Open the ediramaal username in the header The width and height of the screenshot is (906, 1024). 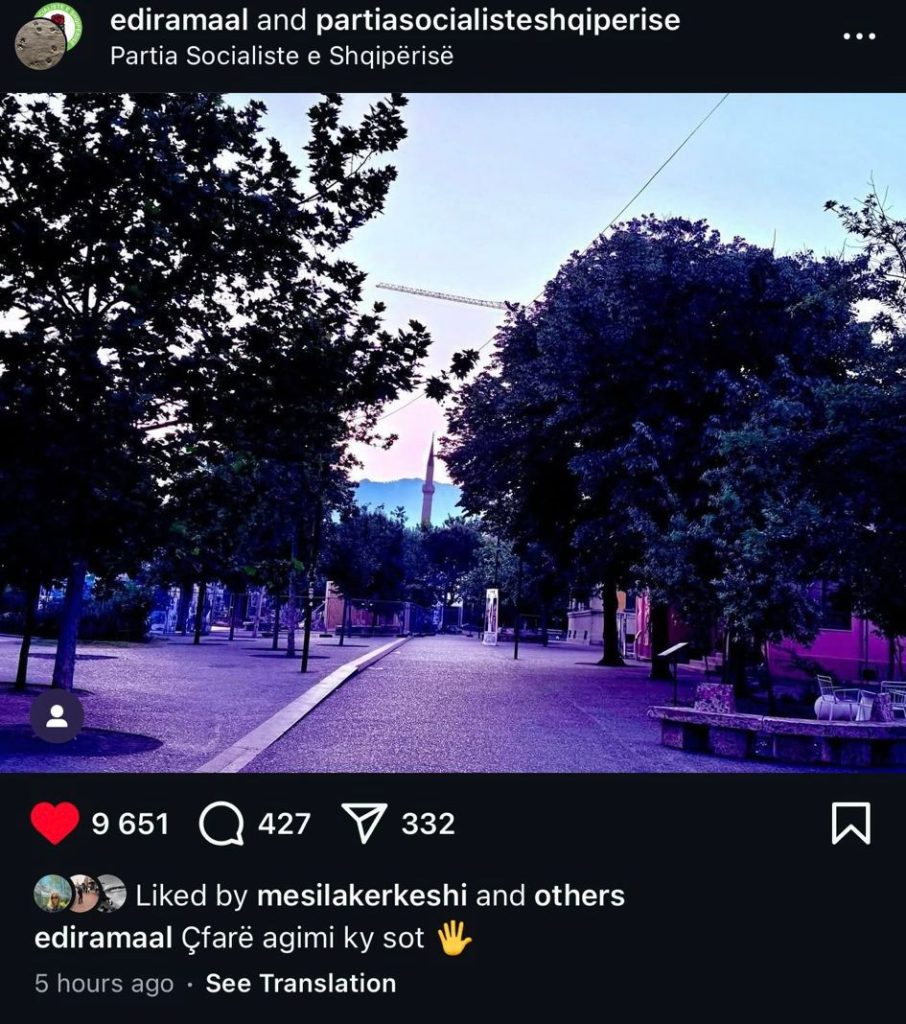click(179, 20)
